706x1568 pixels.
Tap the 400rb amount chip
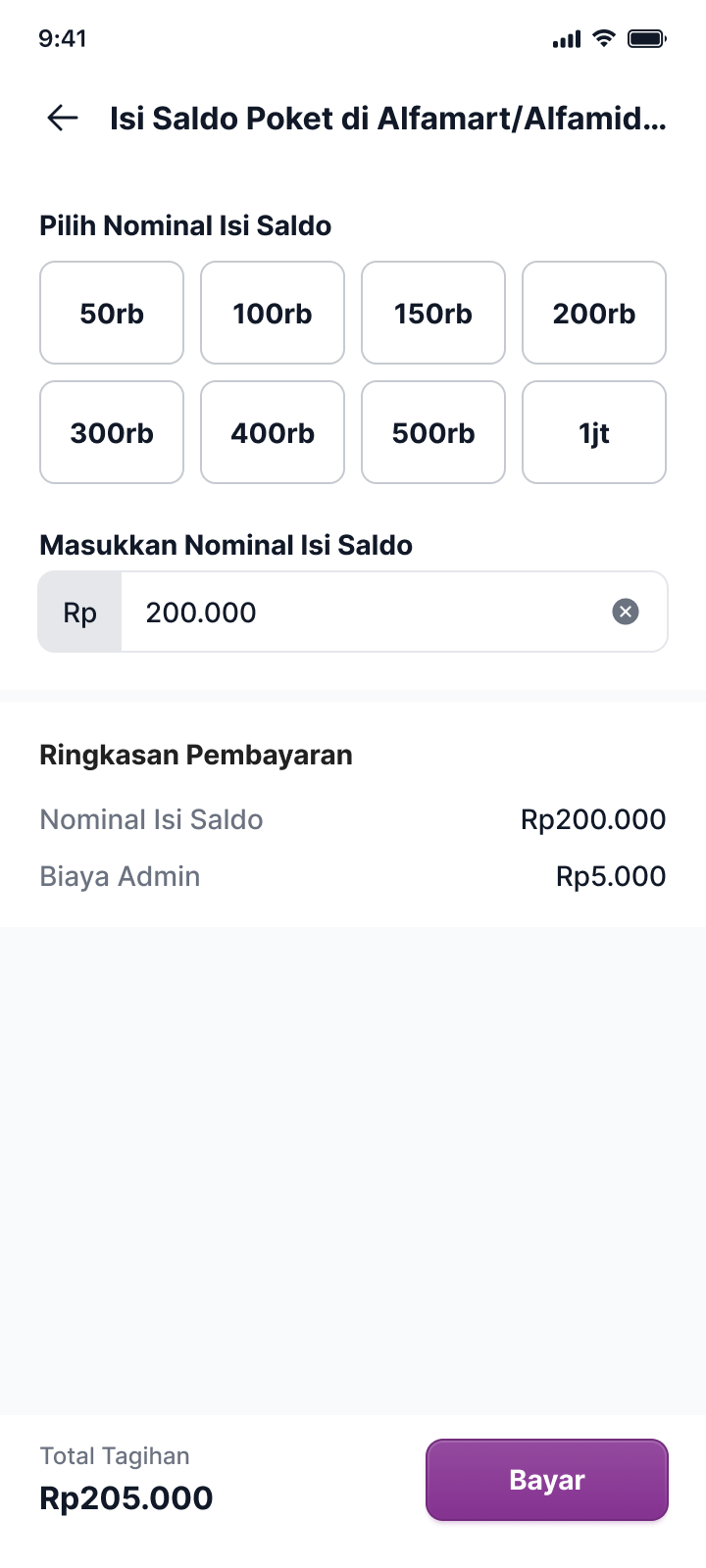pyautogui.click(x=273, y=432)
